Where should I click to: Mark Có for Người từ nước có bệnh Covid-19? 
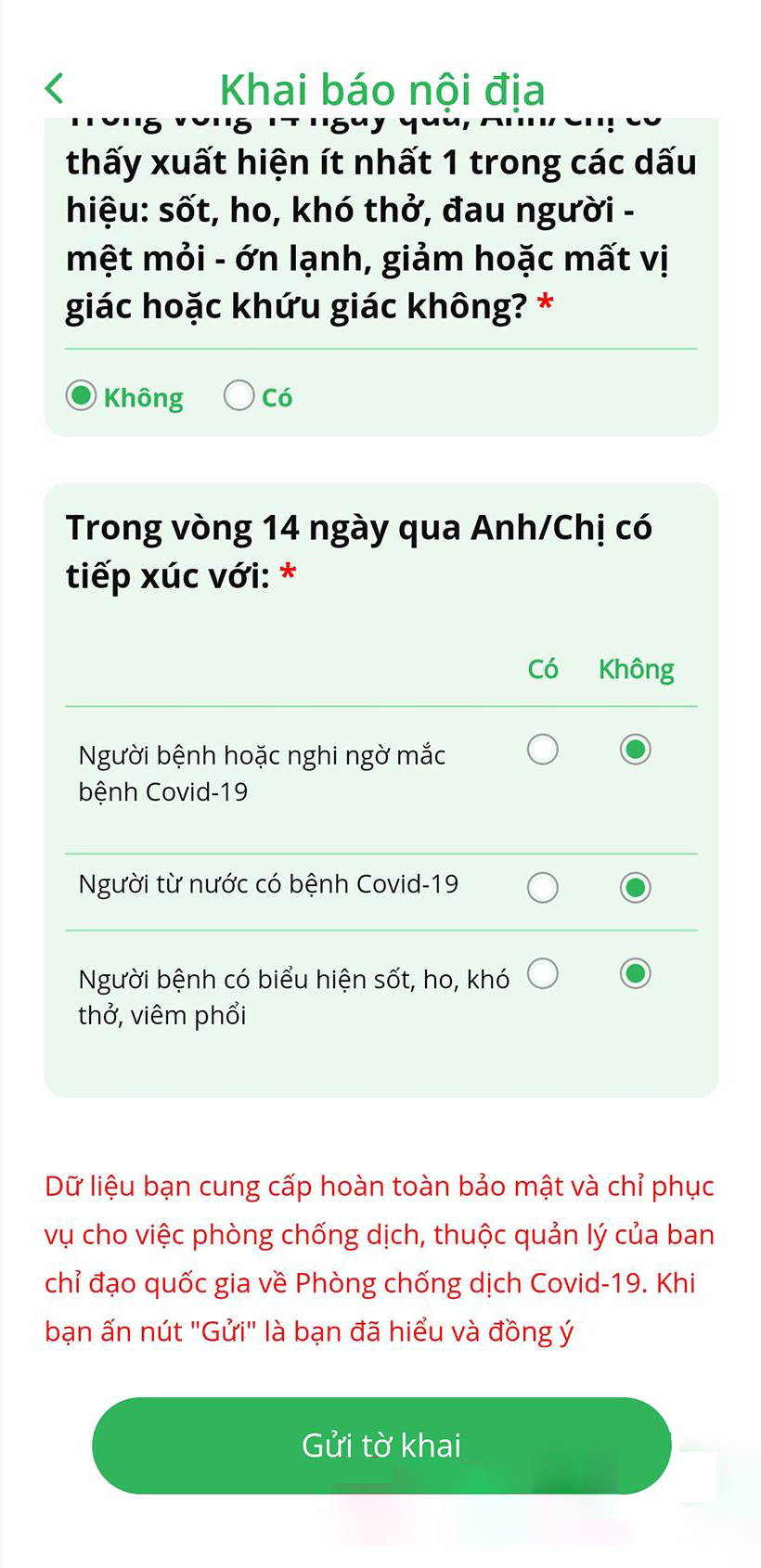tap(543, 888)
